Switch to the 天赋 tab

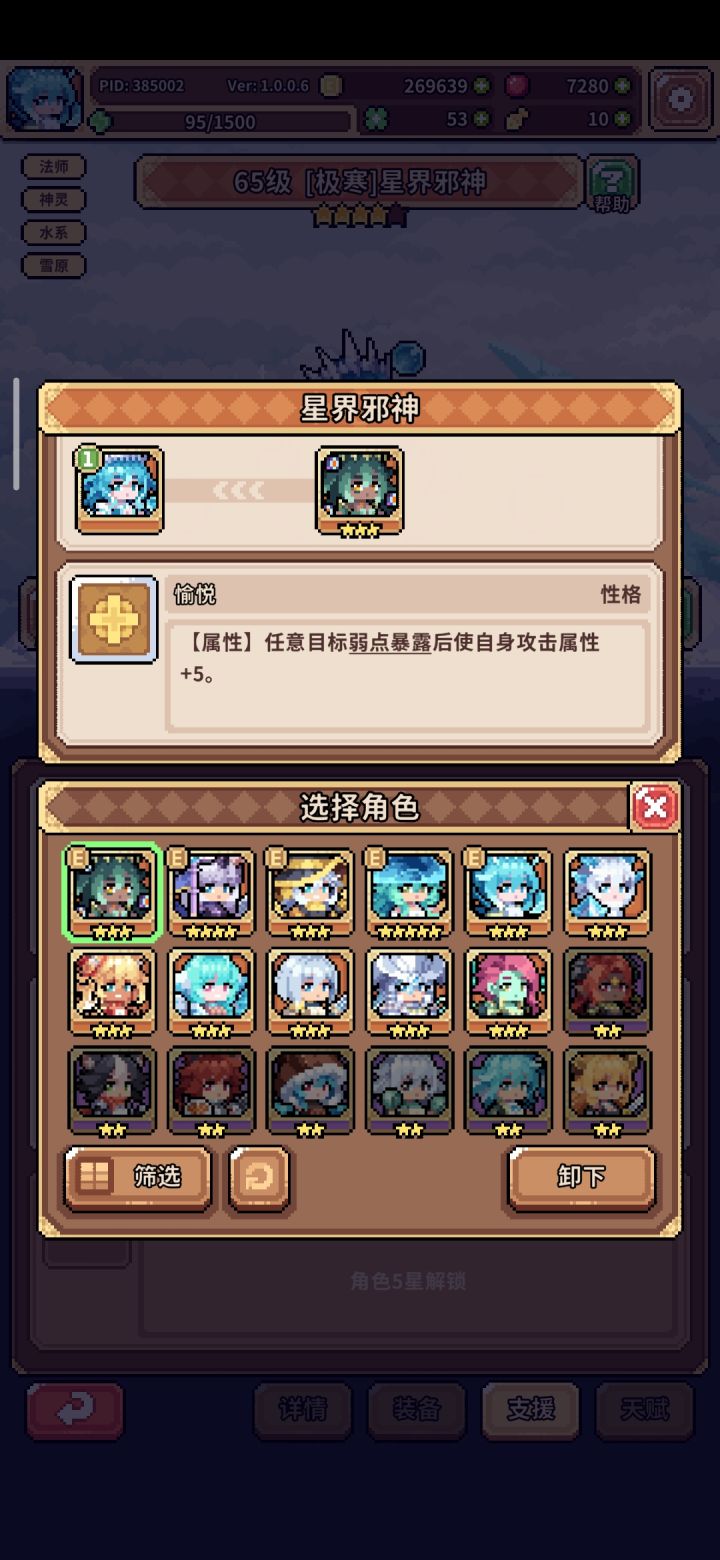[644, 1411]
